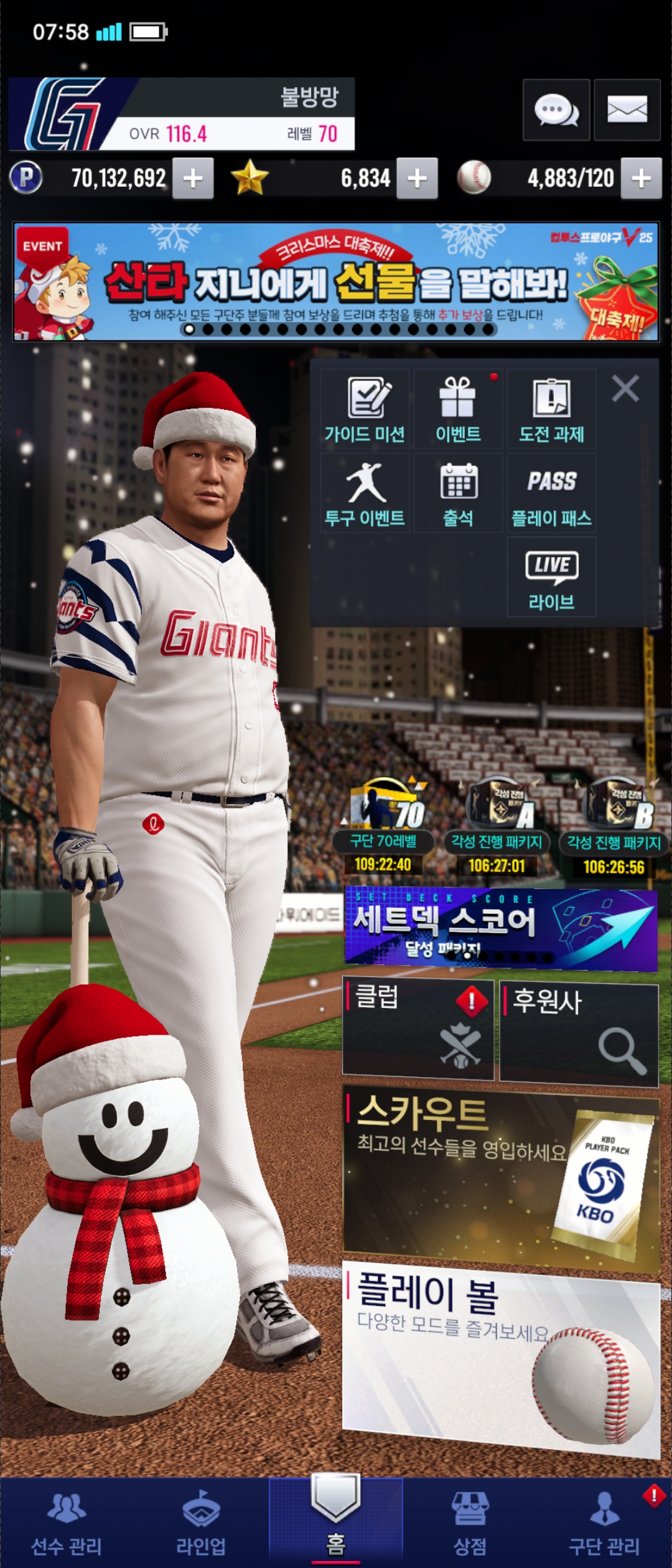Close the quick menu panel
The image size is (672, 1568).
pos(625,389)
